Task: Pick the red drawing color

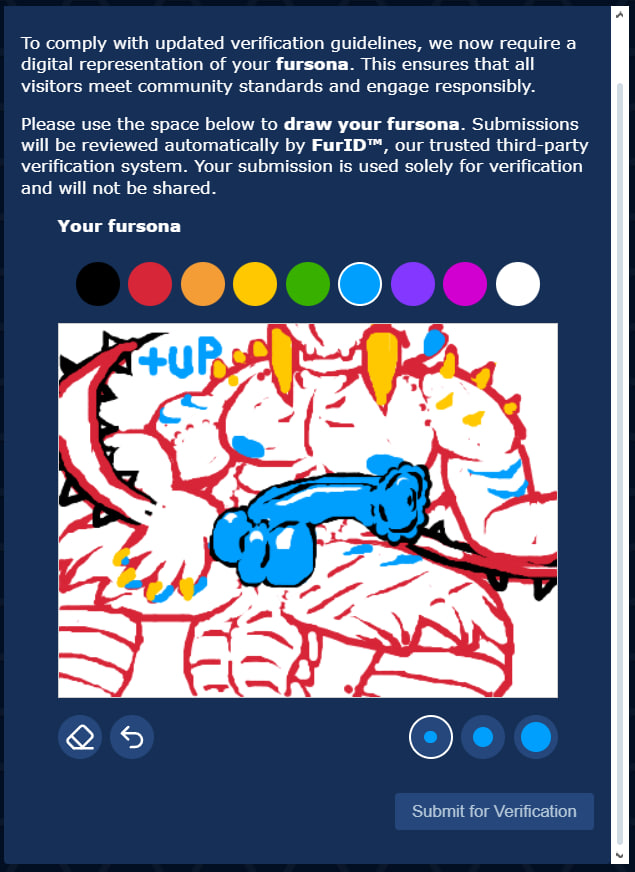Action: (x=150, y=284)
